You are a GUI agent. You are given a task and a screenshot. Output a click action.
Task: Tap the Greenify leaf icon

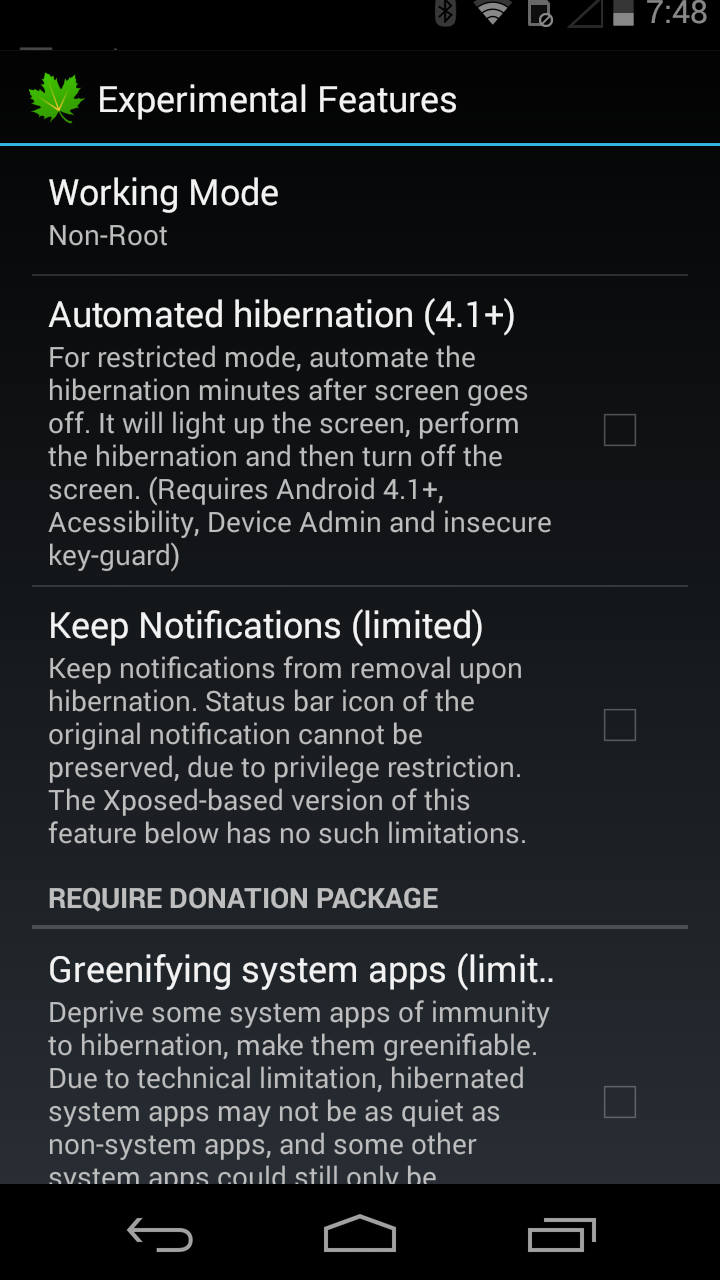(55, 97)
